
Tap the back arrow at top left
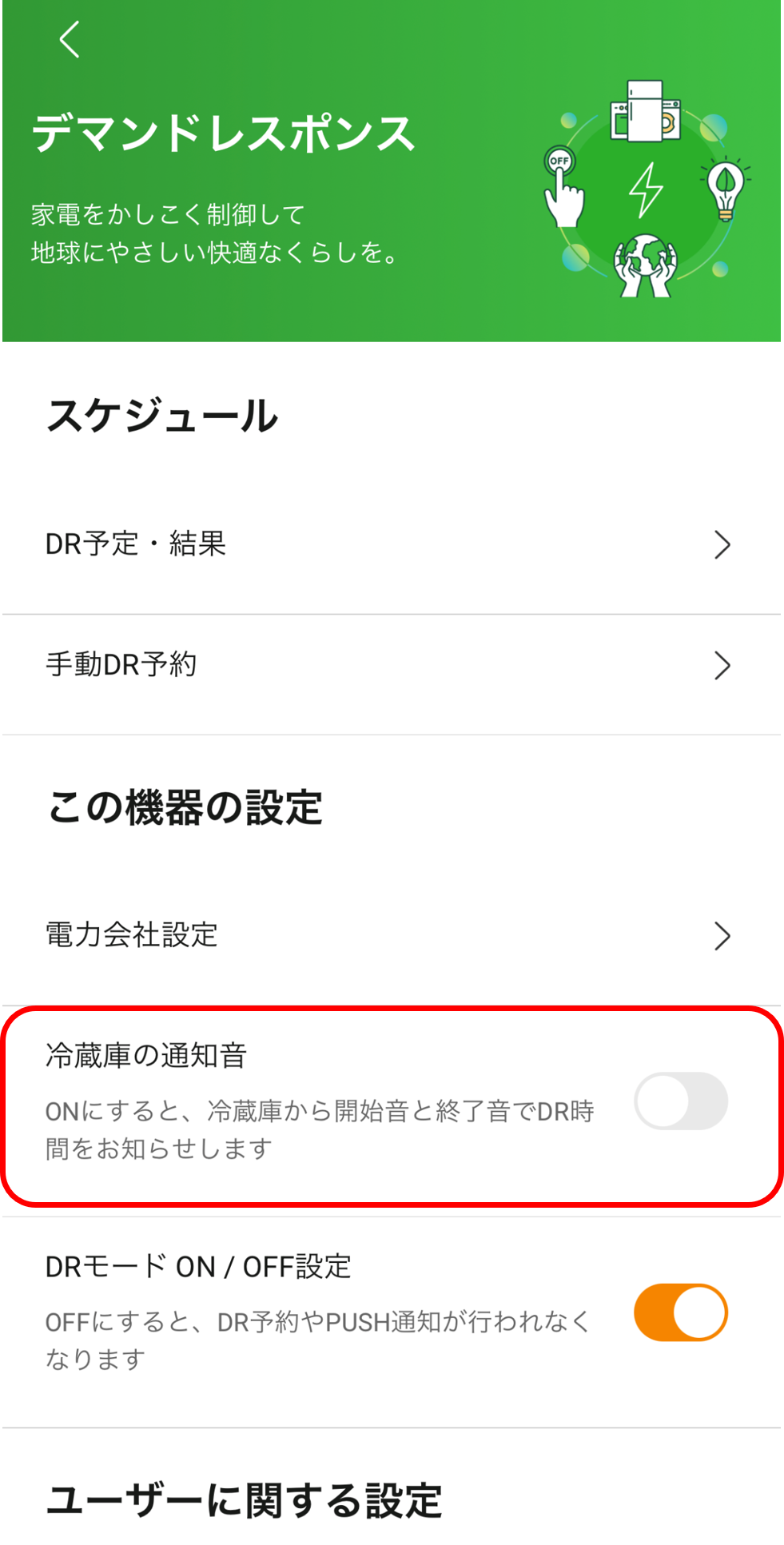(69, 40)
